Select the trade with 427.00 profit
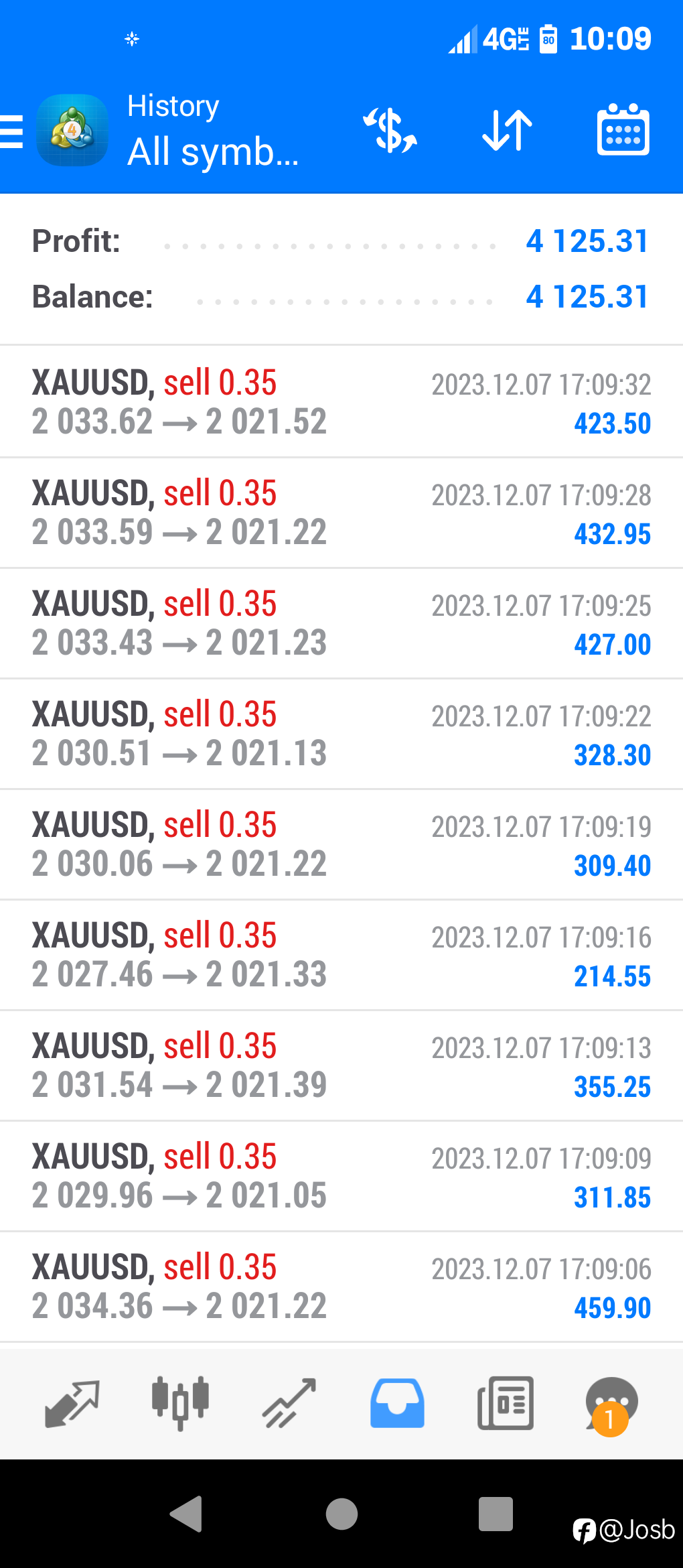683x1568 pixels. (x=341, y=623)
